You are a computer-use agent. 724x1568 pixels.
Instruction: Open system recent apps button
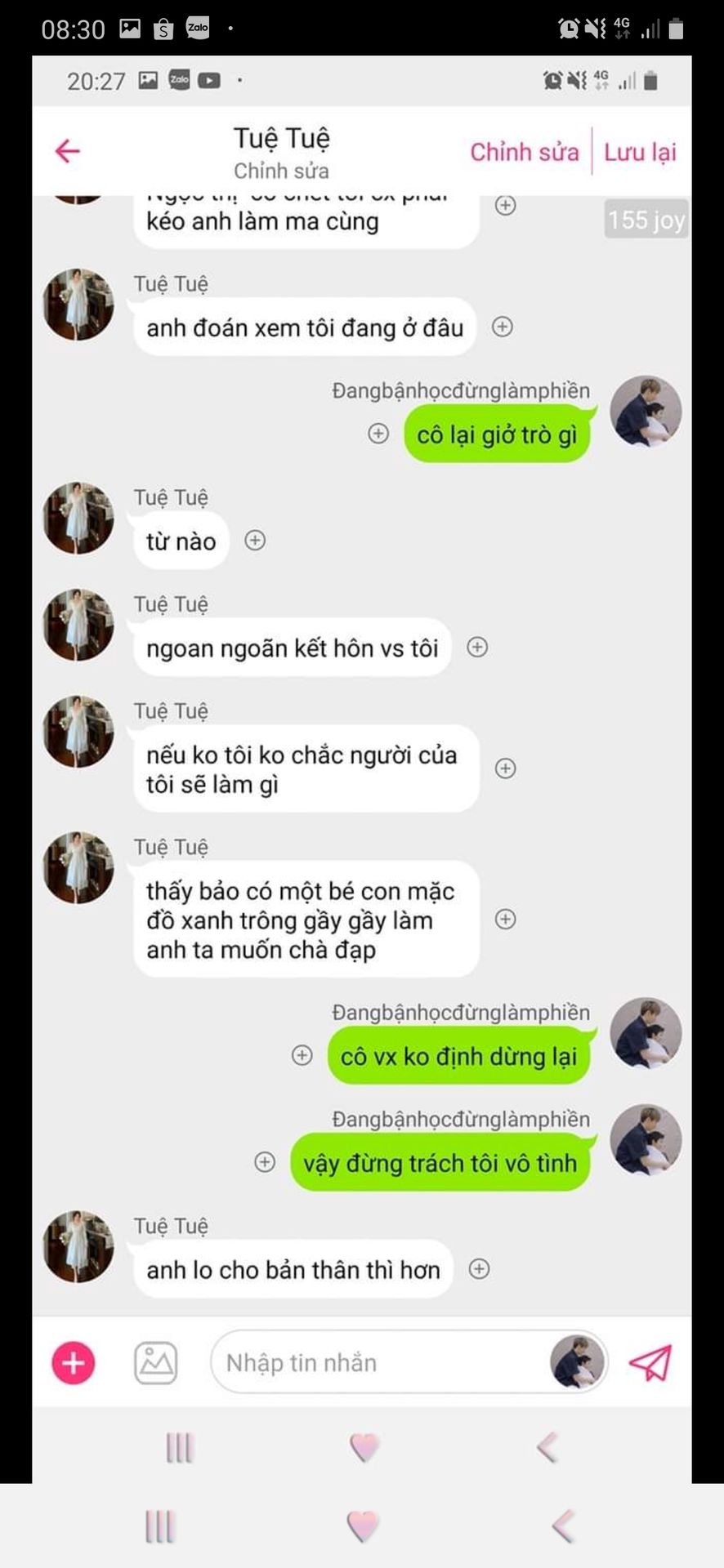click(x=160, y=1526)
